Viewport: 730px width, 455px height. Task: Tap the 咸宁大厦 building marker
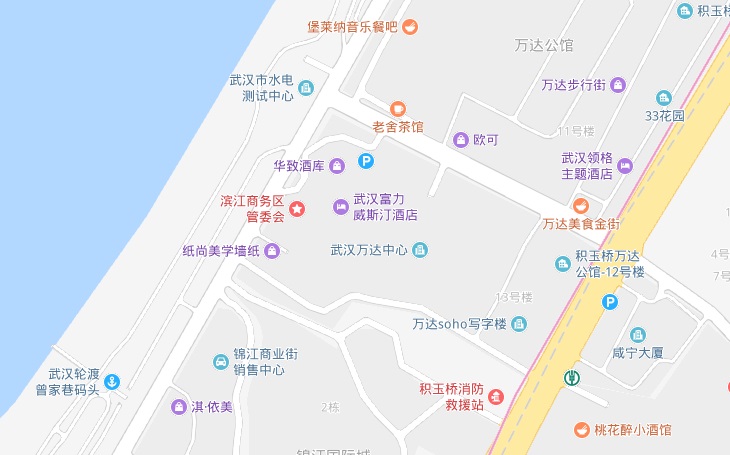coord(637,335)
